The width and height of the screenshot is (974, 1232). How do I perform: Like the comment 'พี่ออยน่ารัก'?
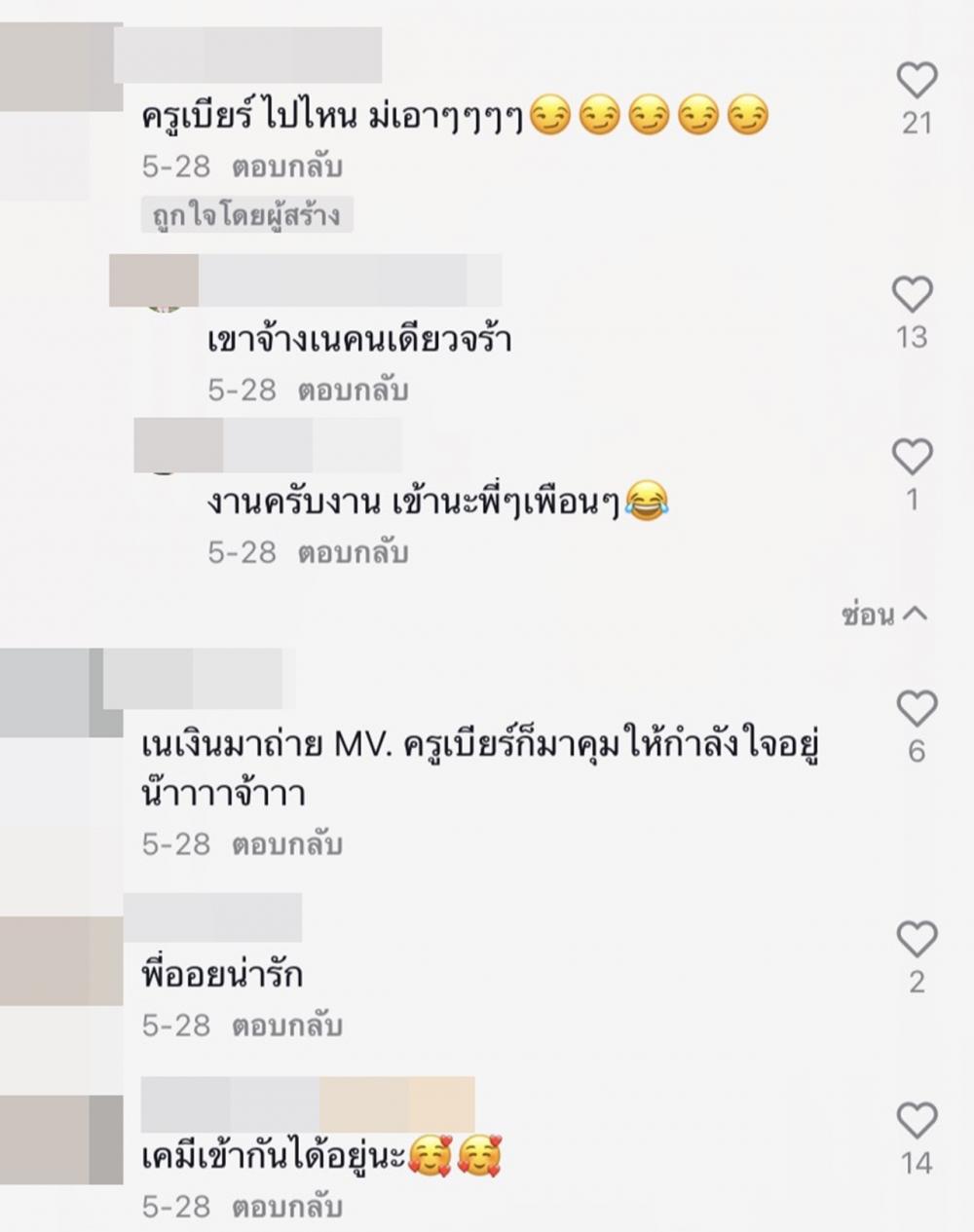click(x=916, y=939)
